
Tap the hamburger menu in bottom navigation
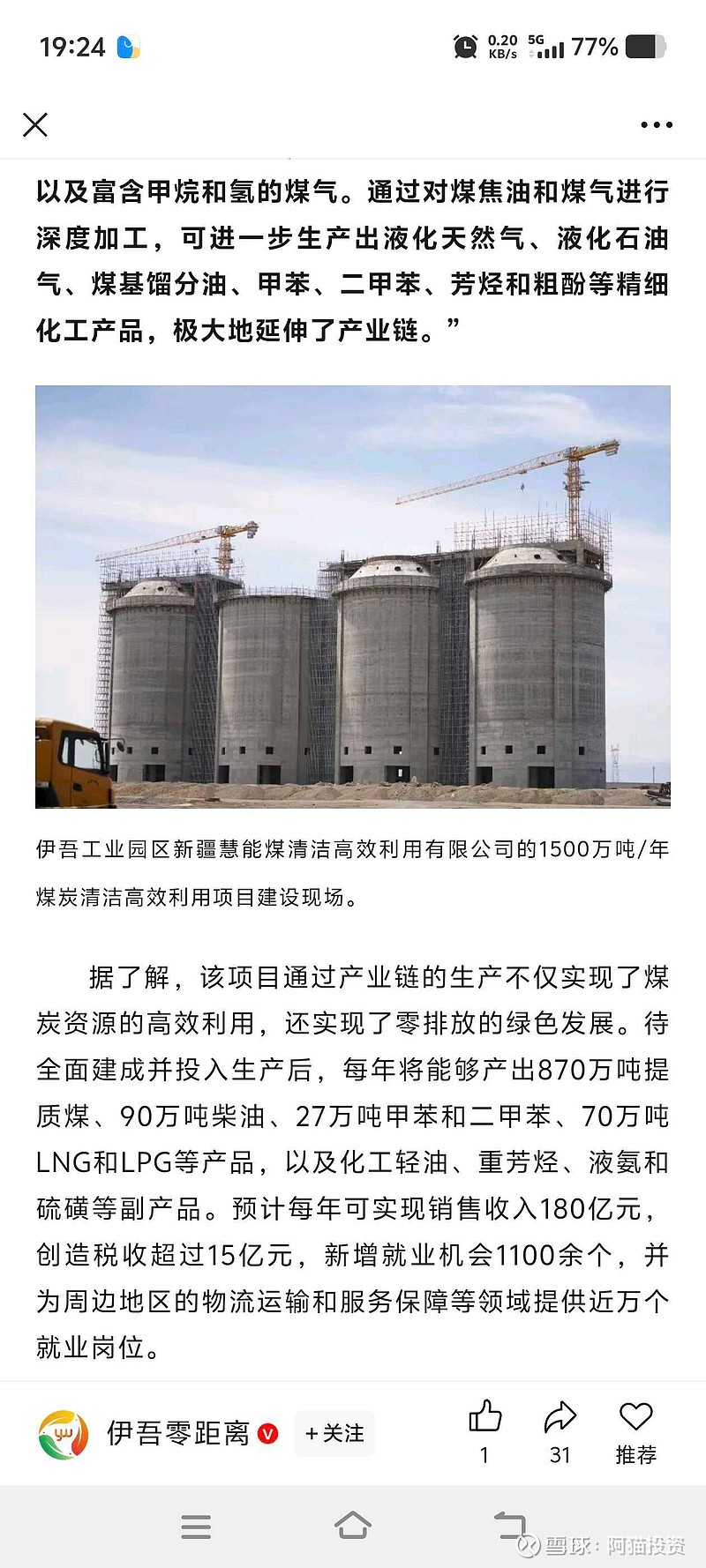pyautogui.click(x=196, y=1526)
